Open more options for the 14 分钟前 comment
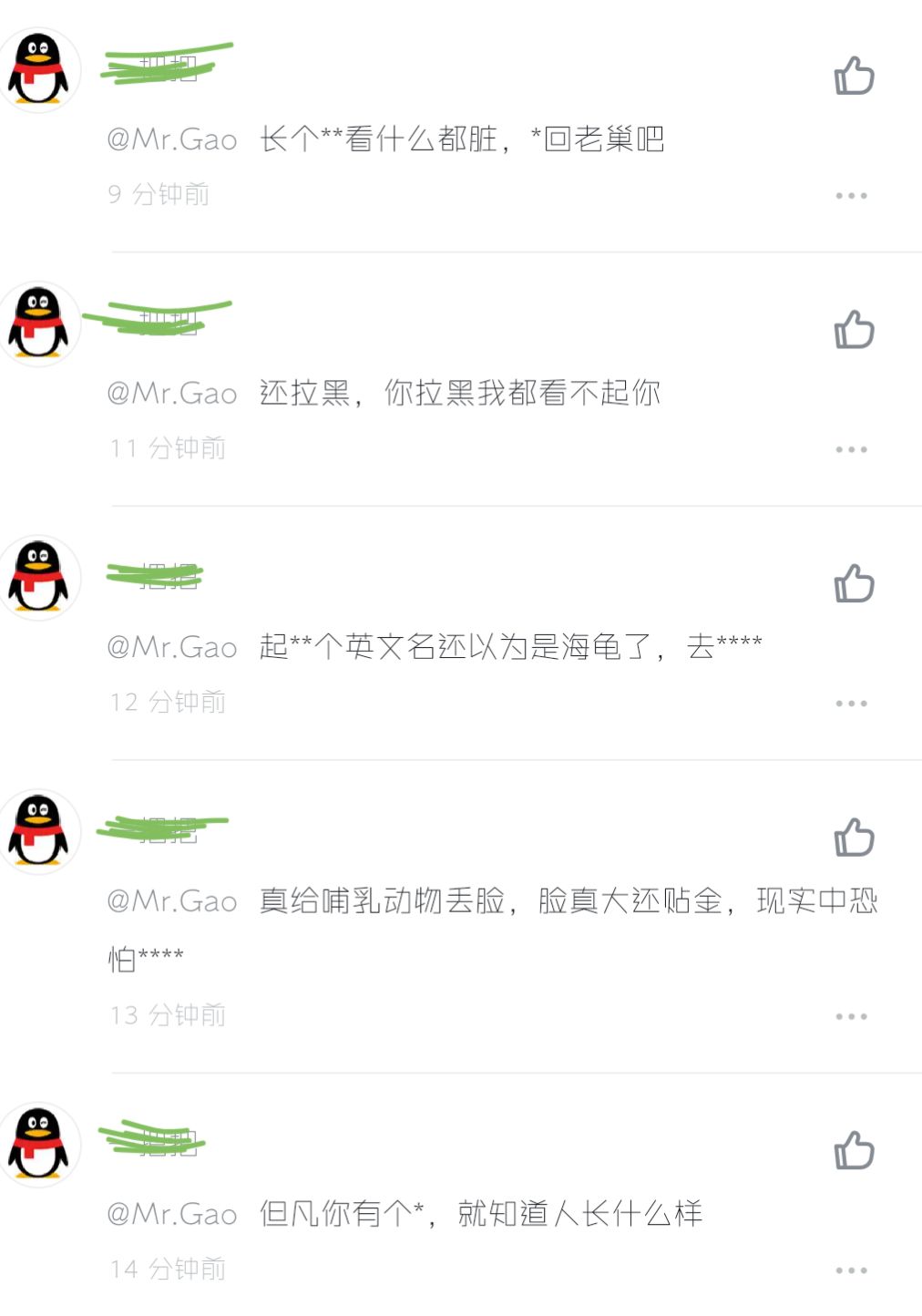Image resolution: width=922 pixels, height=1316 pixels. coord(852,1270)
